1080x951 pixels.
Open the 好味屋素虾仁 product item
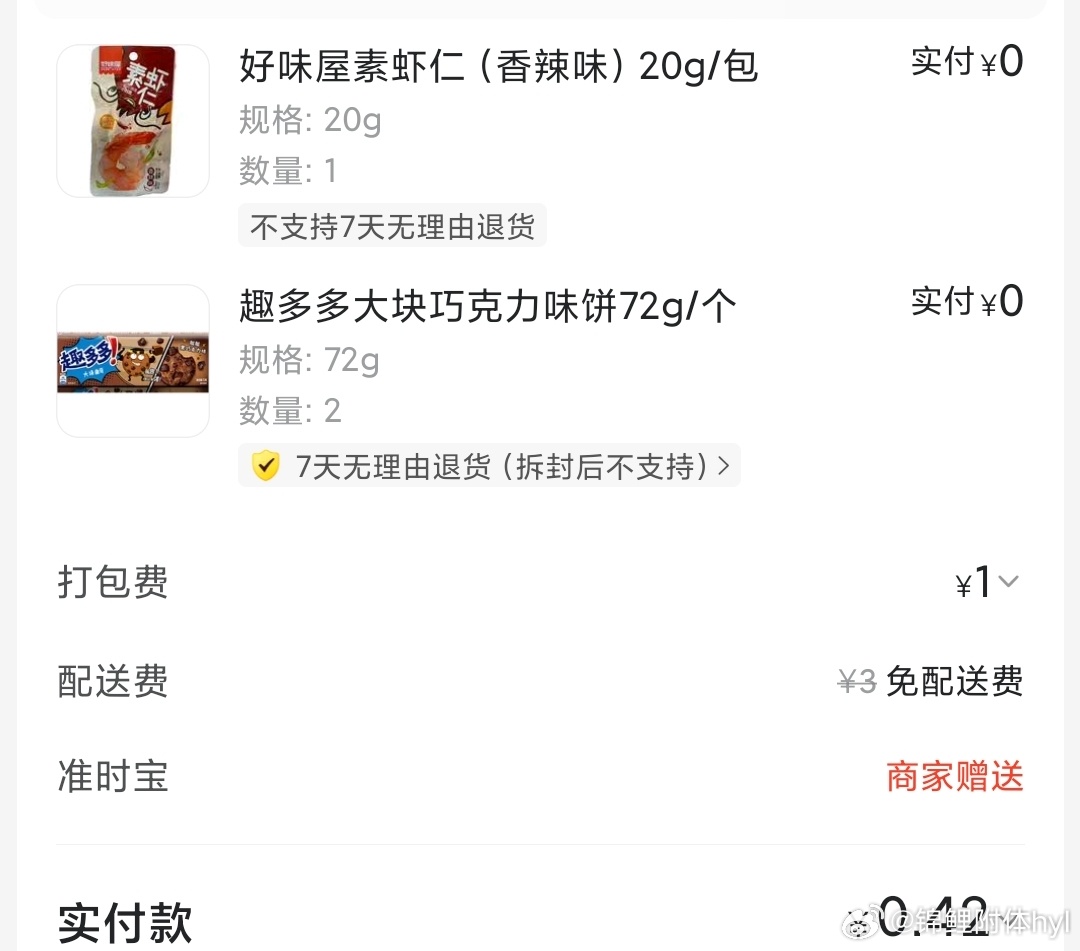(x=498, y=67)
